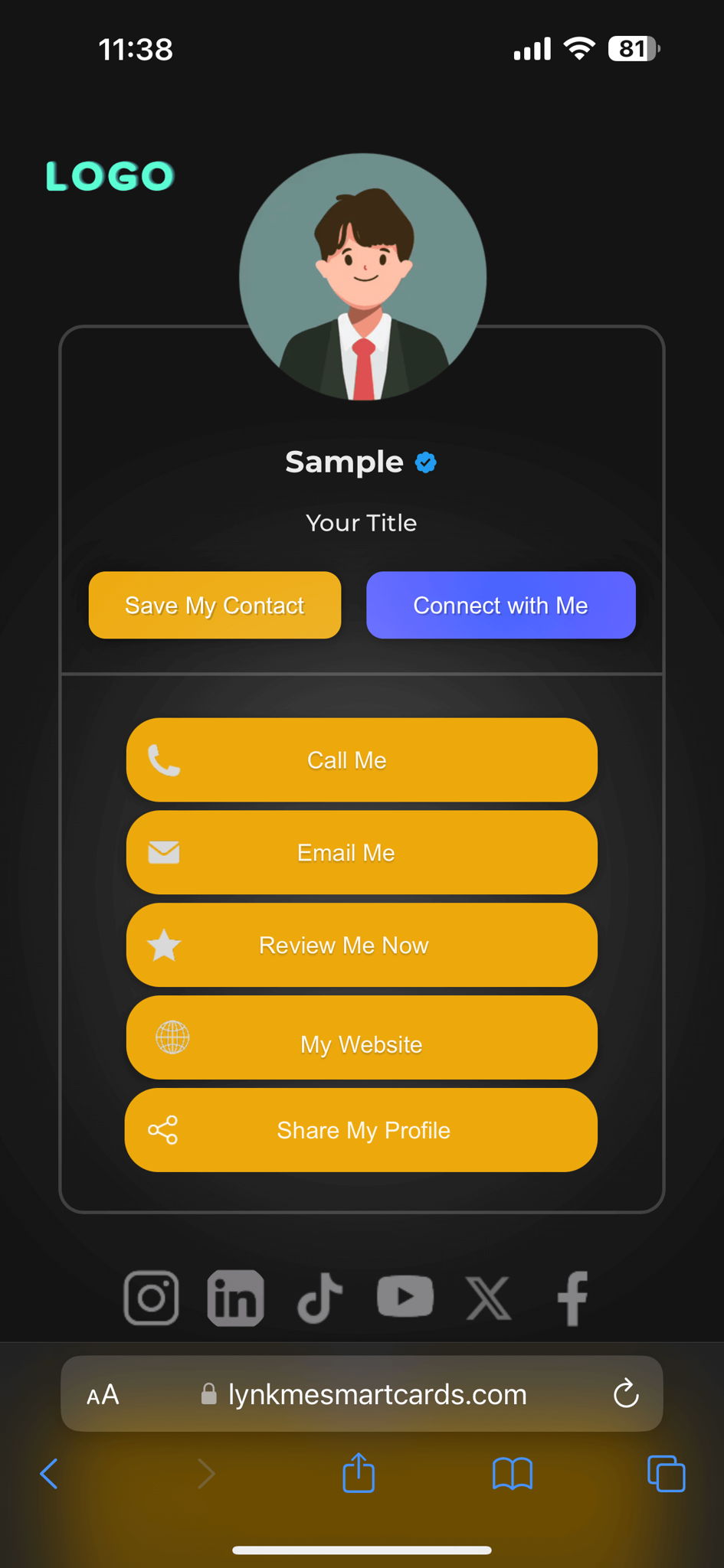Open Safari bookmarks
This screenshot has width=724, height=1568.
(x=513, y=1473)
